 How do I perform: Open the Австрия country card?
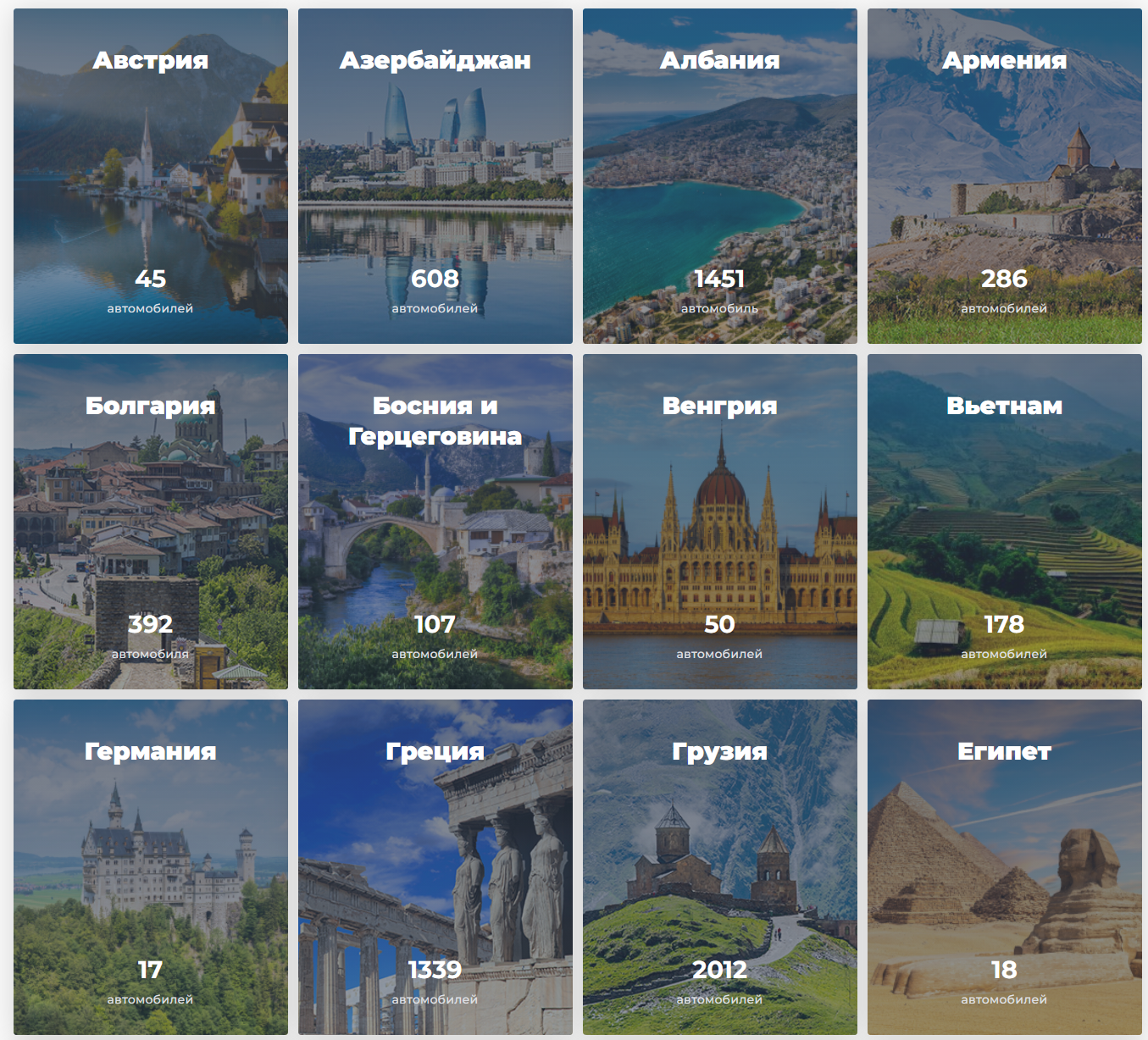151,176
